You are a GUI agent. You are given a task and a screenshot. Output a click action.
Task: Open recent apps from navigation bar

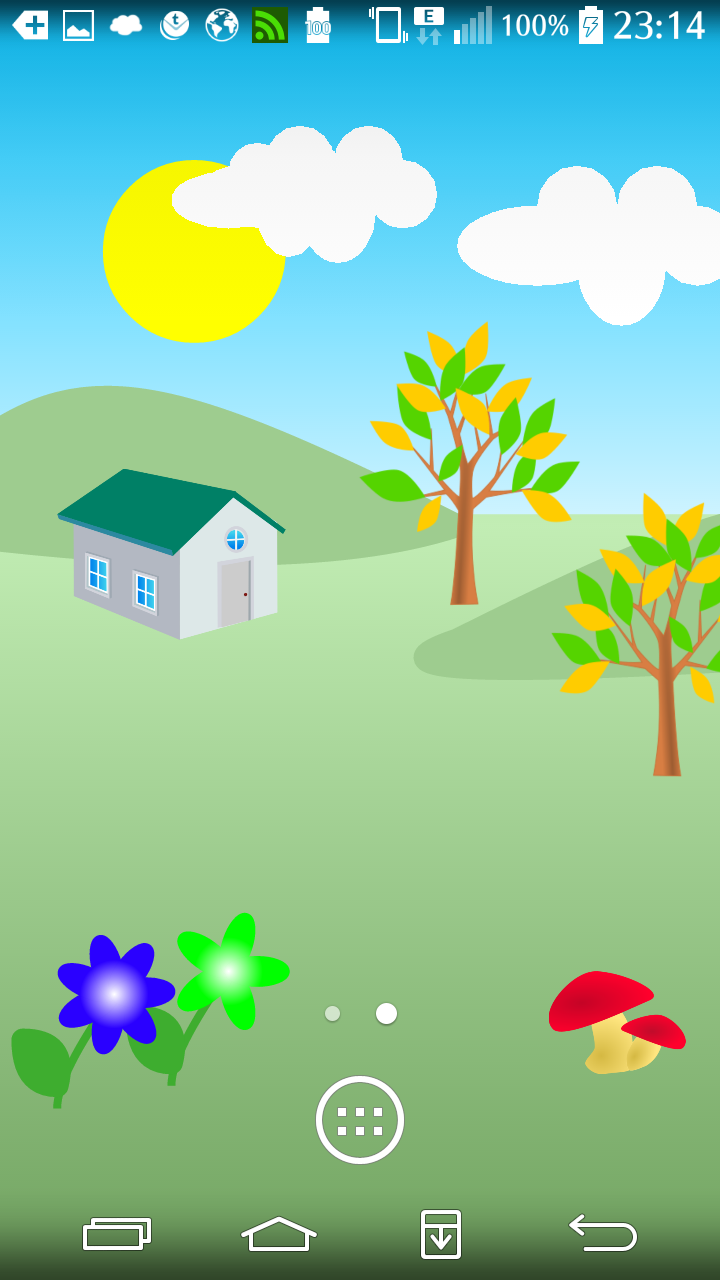point(117,1234)
